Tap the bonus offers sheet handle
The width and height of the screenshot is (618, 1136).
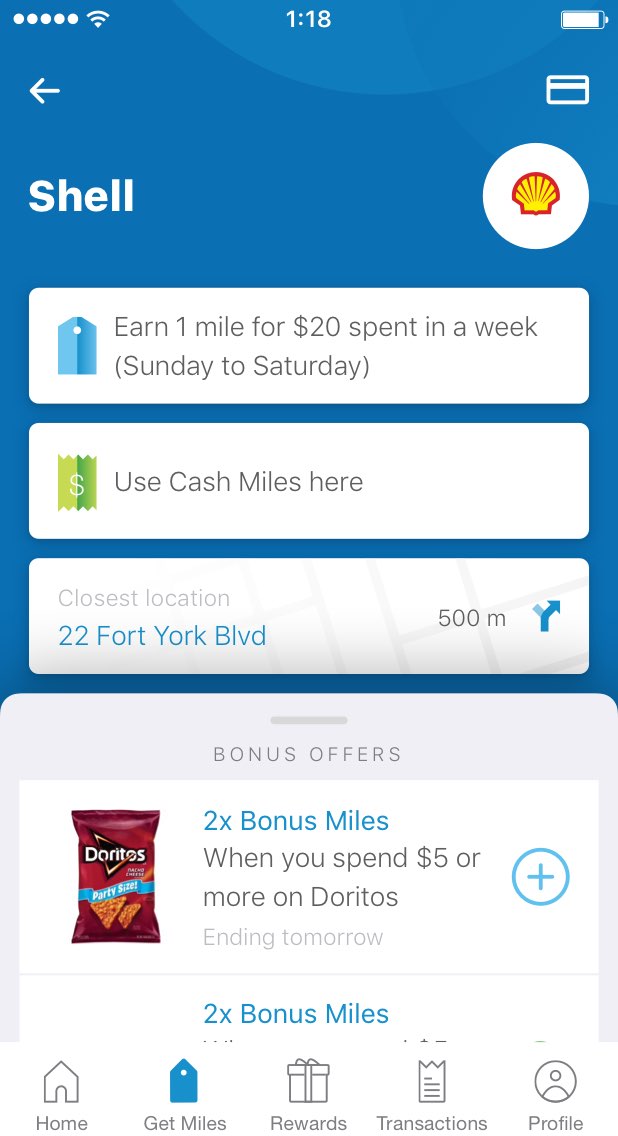pyautogui.click(x=309, y=720)
